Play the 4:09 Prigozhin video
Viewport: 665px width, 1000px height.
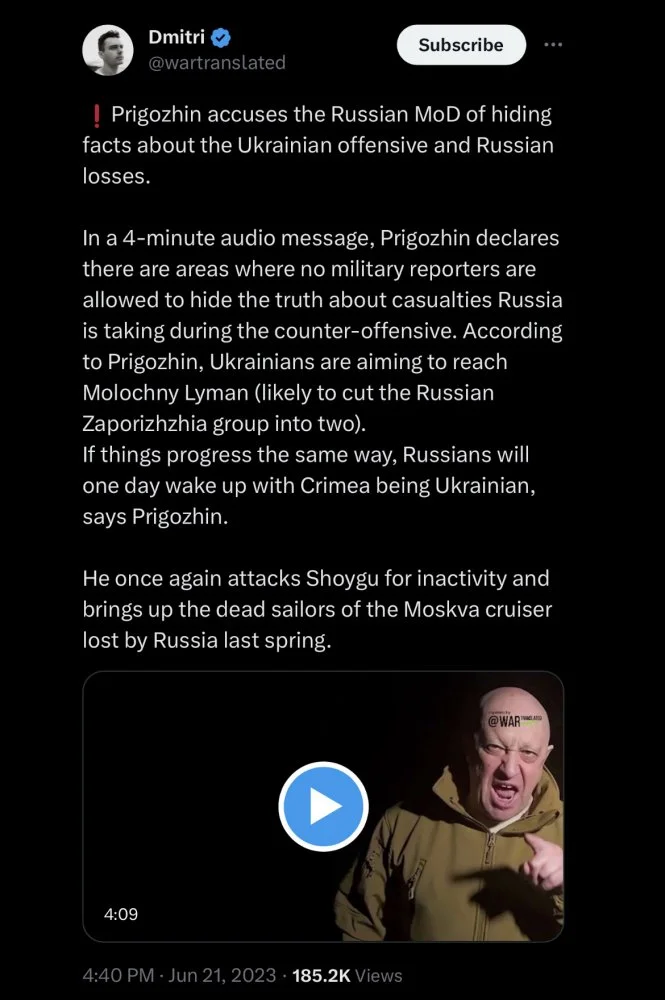(322, 805)
